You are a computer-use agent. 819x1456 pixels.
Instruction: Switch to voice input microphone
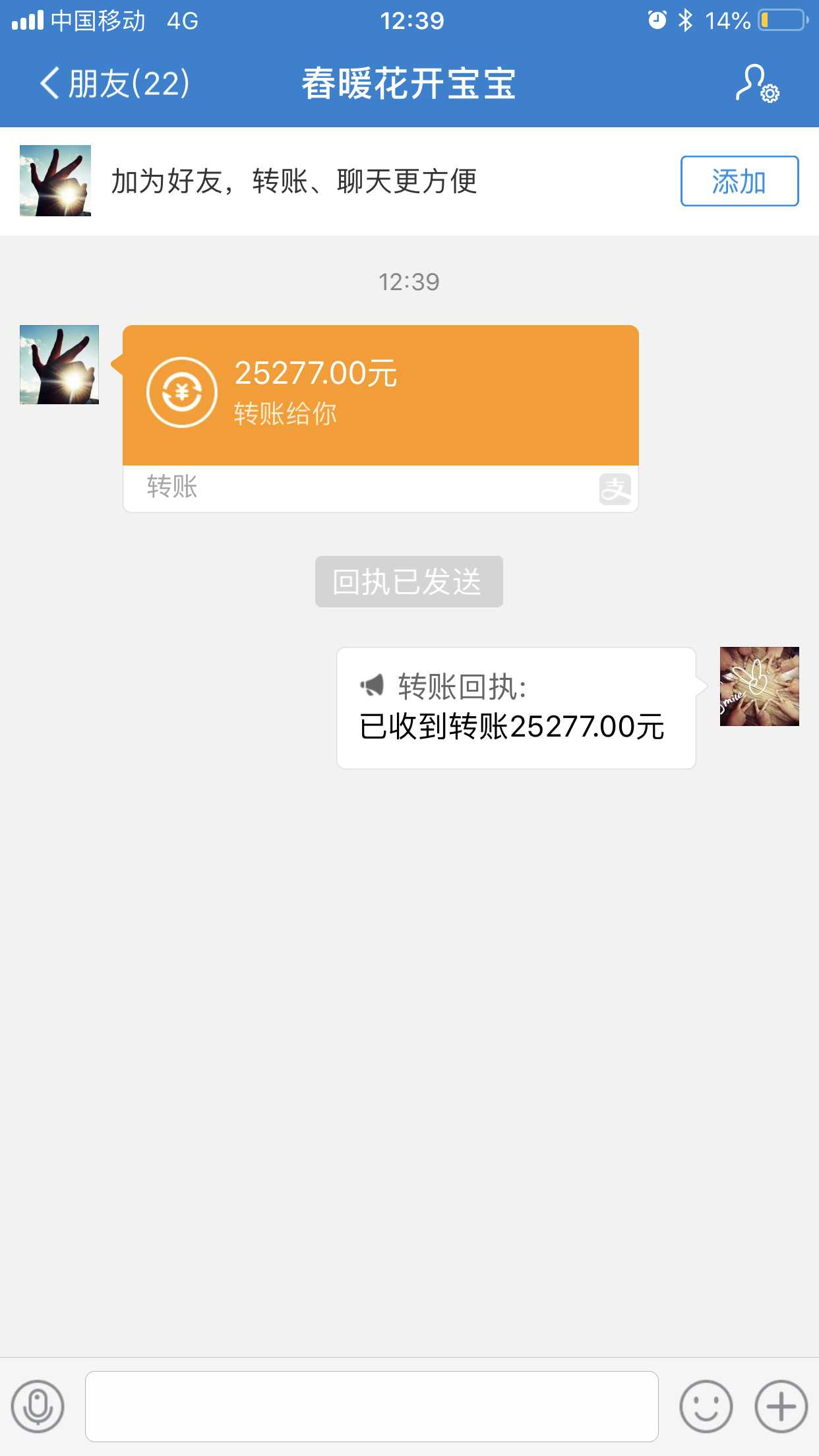tap(38, 1407)
